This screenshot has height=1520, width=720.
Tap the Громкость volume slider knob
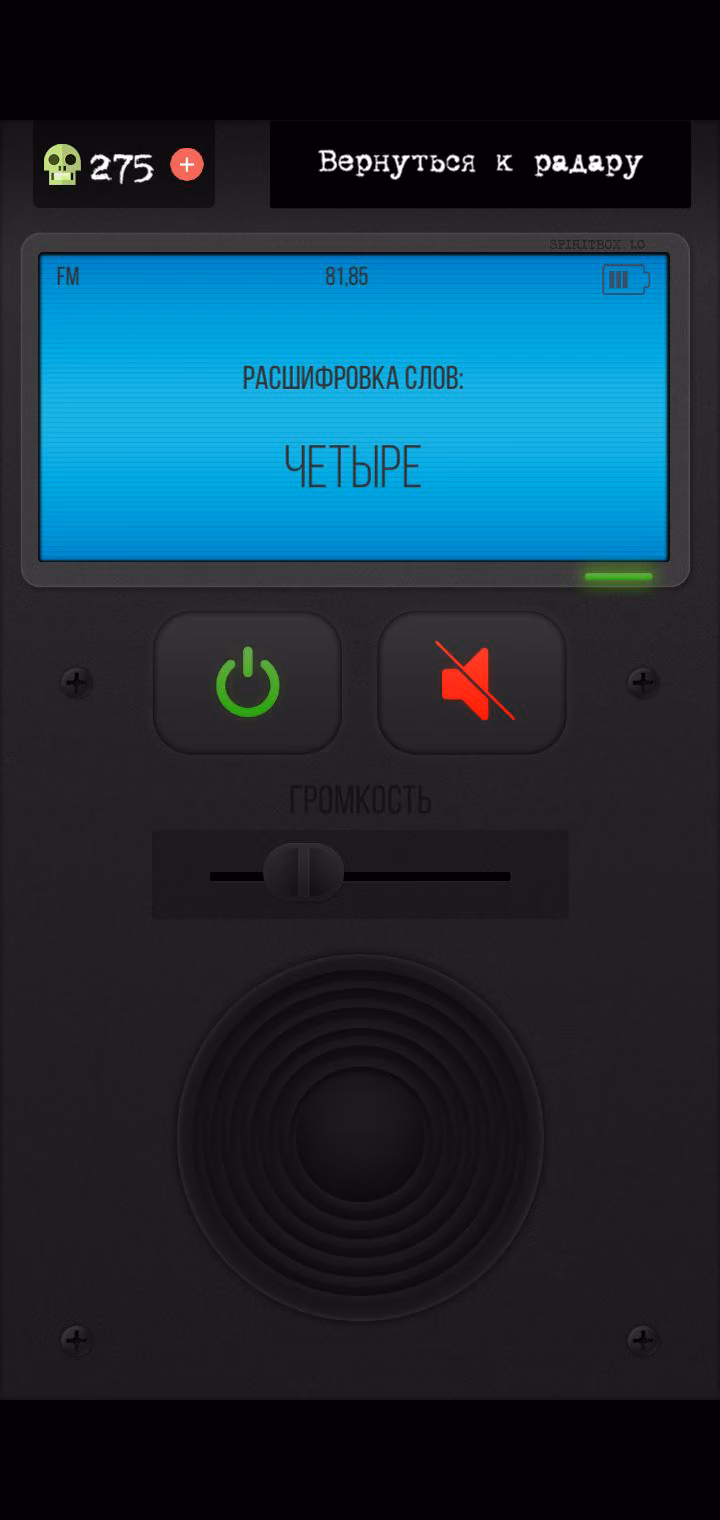click(x=304, y=872)
